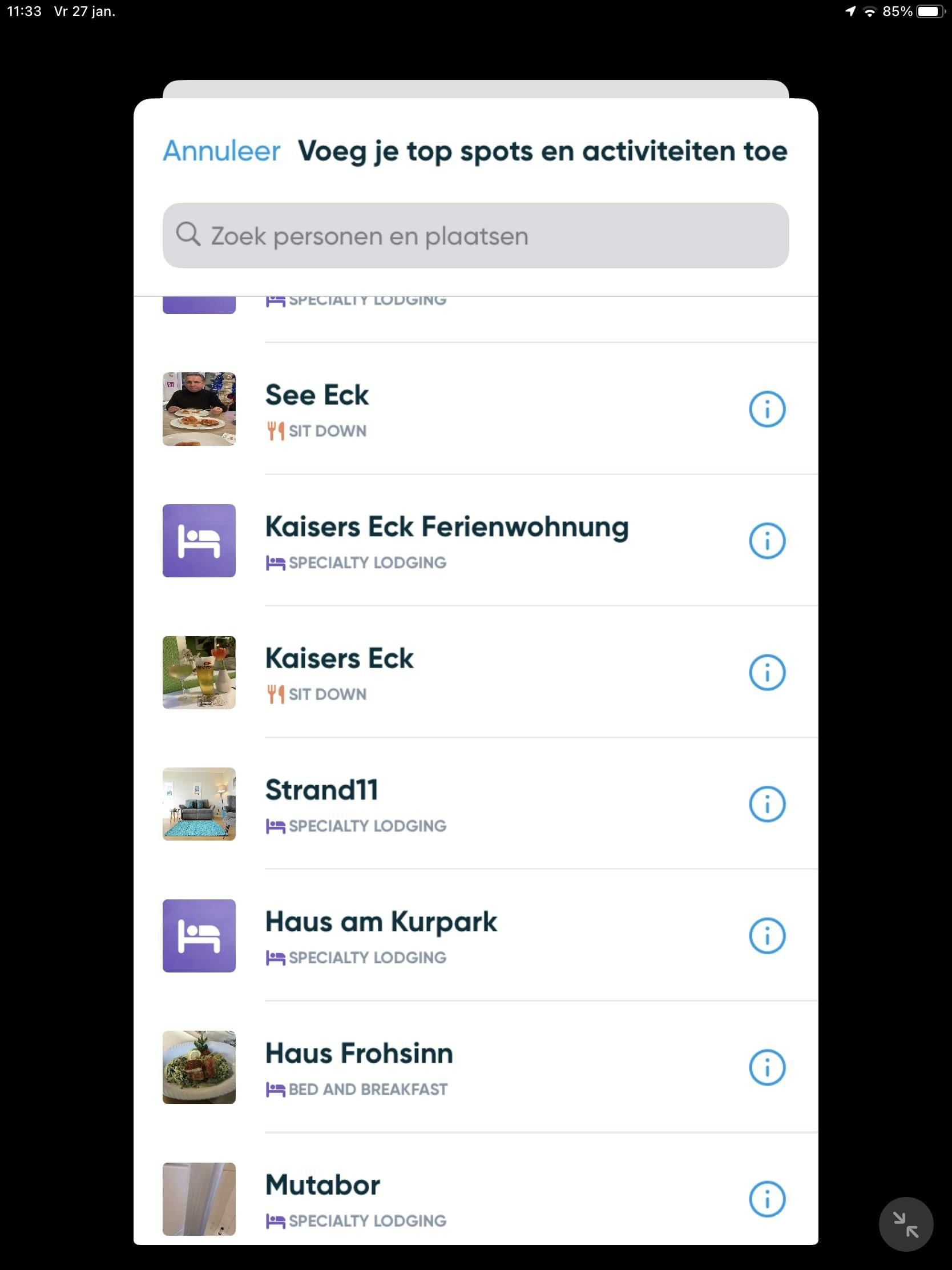
Task: Tap the info icon beside Strand11
Action: pos(768,805)
